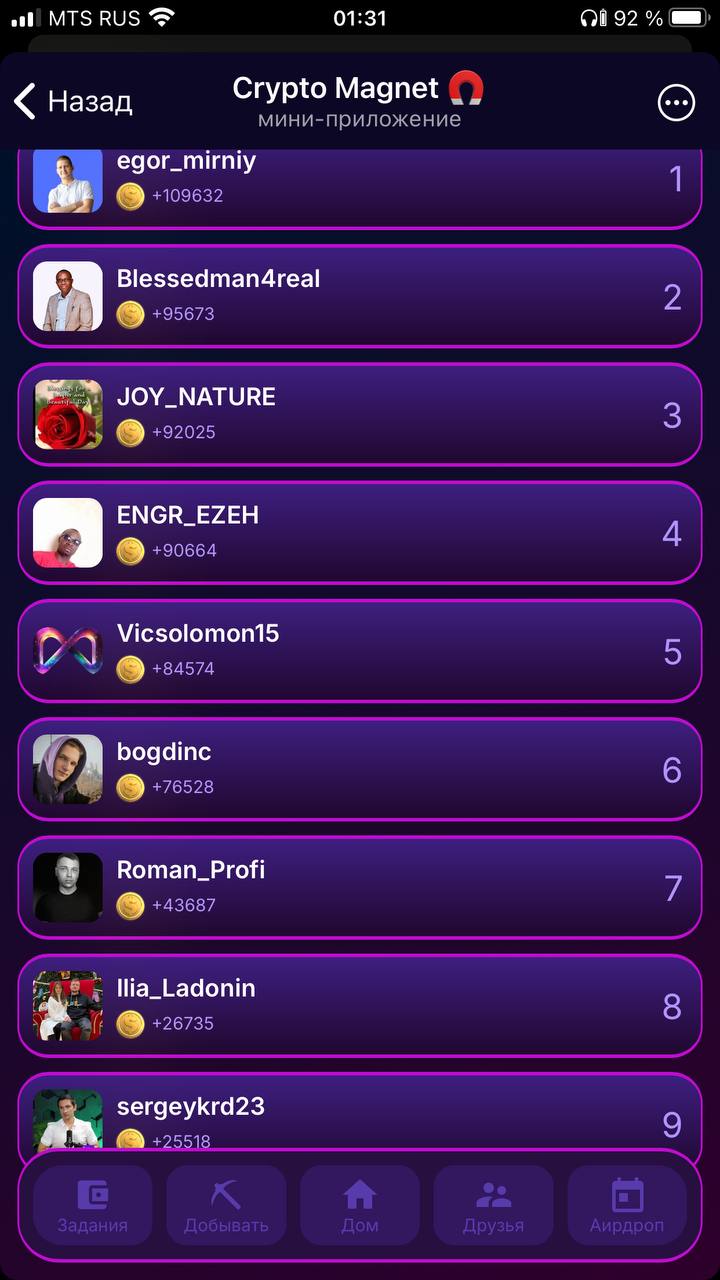Image resolution: width=720 pixels, height=1280 pixels.
Task: Select the JOY_NATURE leaderboard row
Action: pos(360,415)
